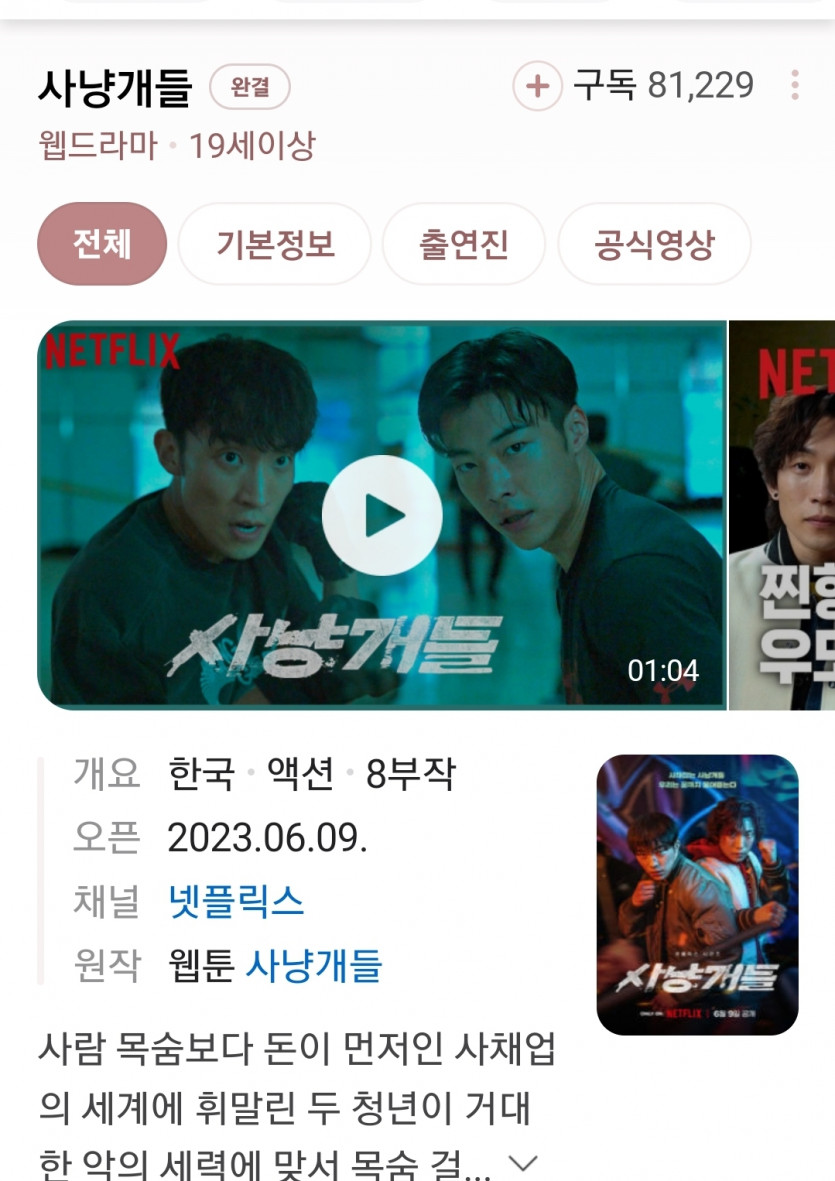Open the three-dot overflow menu

pyautogui.click(x=794, y=86)
